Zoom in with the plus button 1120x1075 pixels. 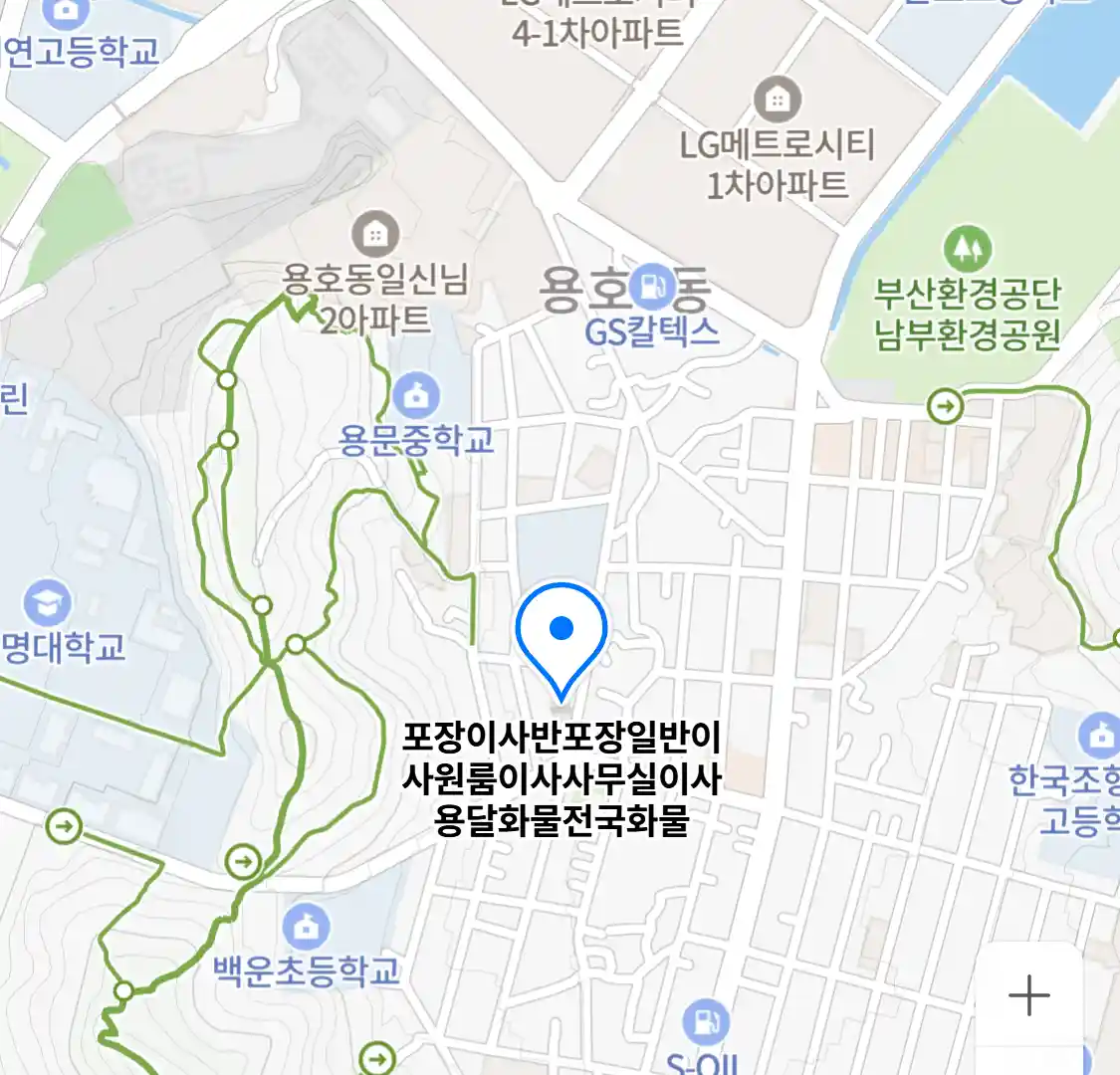1028,994
